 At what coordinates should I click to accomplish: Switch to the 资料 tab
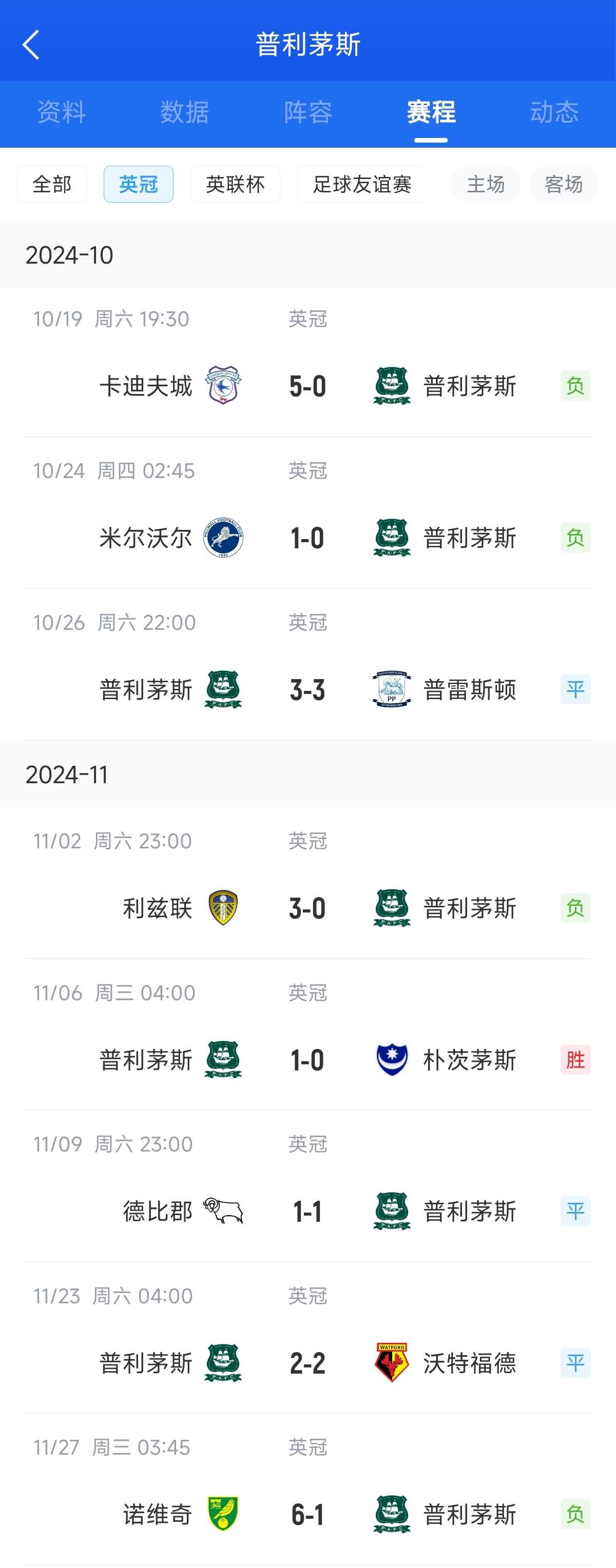62,112
